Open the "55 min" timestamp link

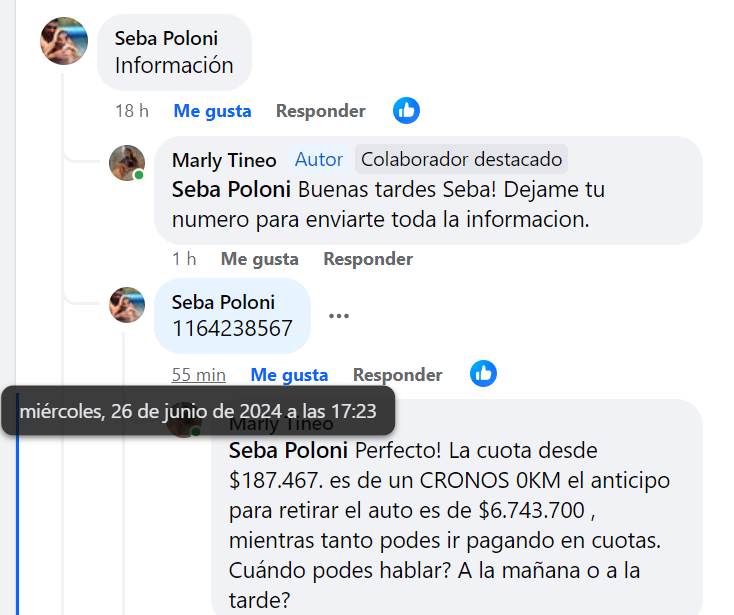coord(198,375)
